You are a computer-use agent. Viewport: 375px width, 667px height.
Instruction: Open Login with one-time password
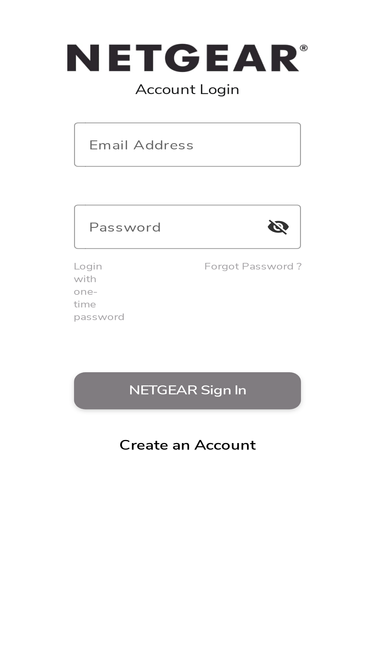[x=99, y=291]
